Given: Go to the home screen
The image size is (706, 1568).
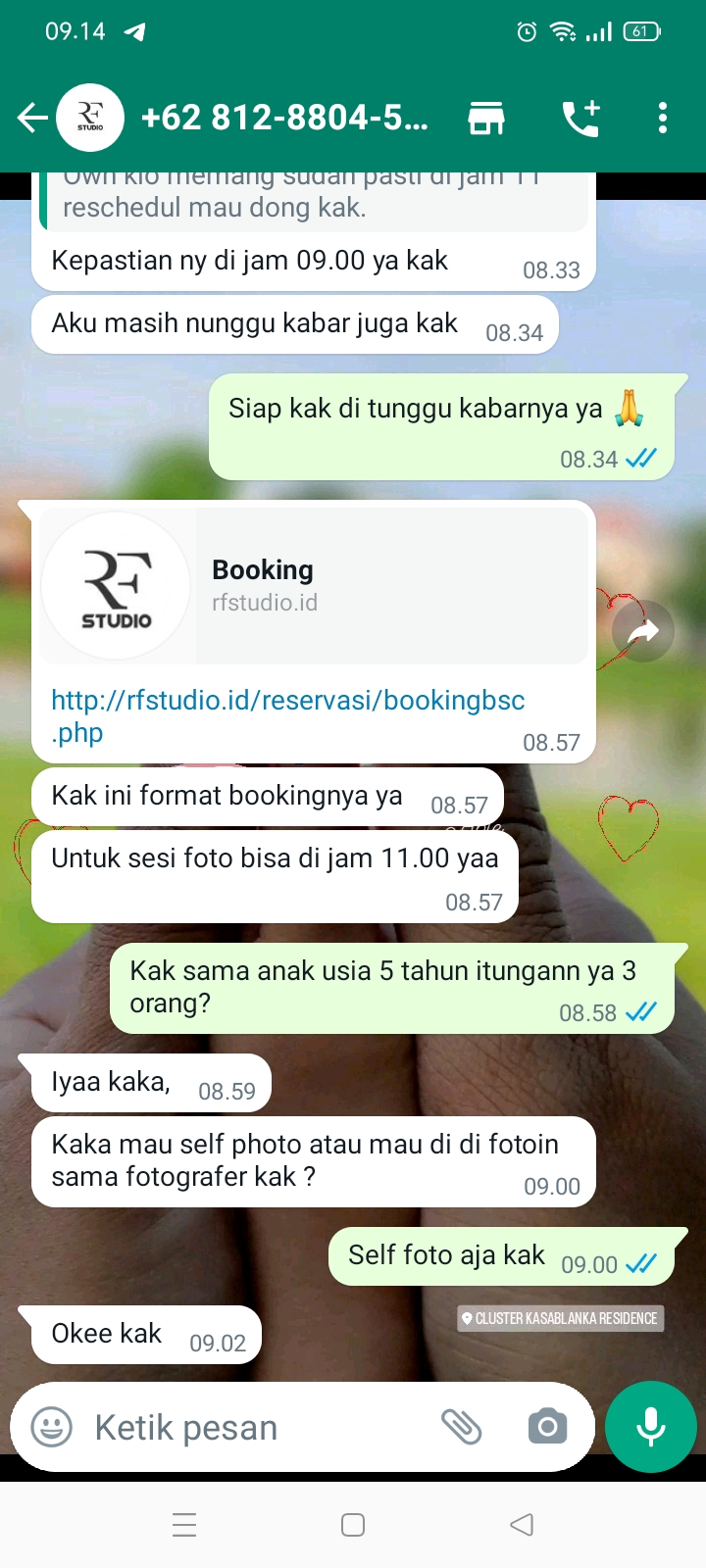Looking at the screenshot, I should click(x=353, y=1525).
